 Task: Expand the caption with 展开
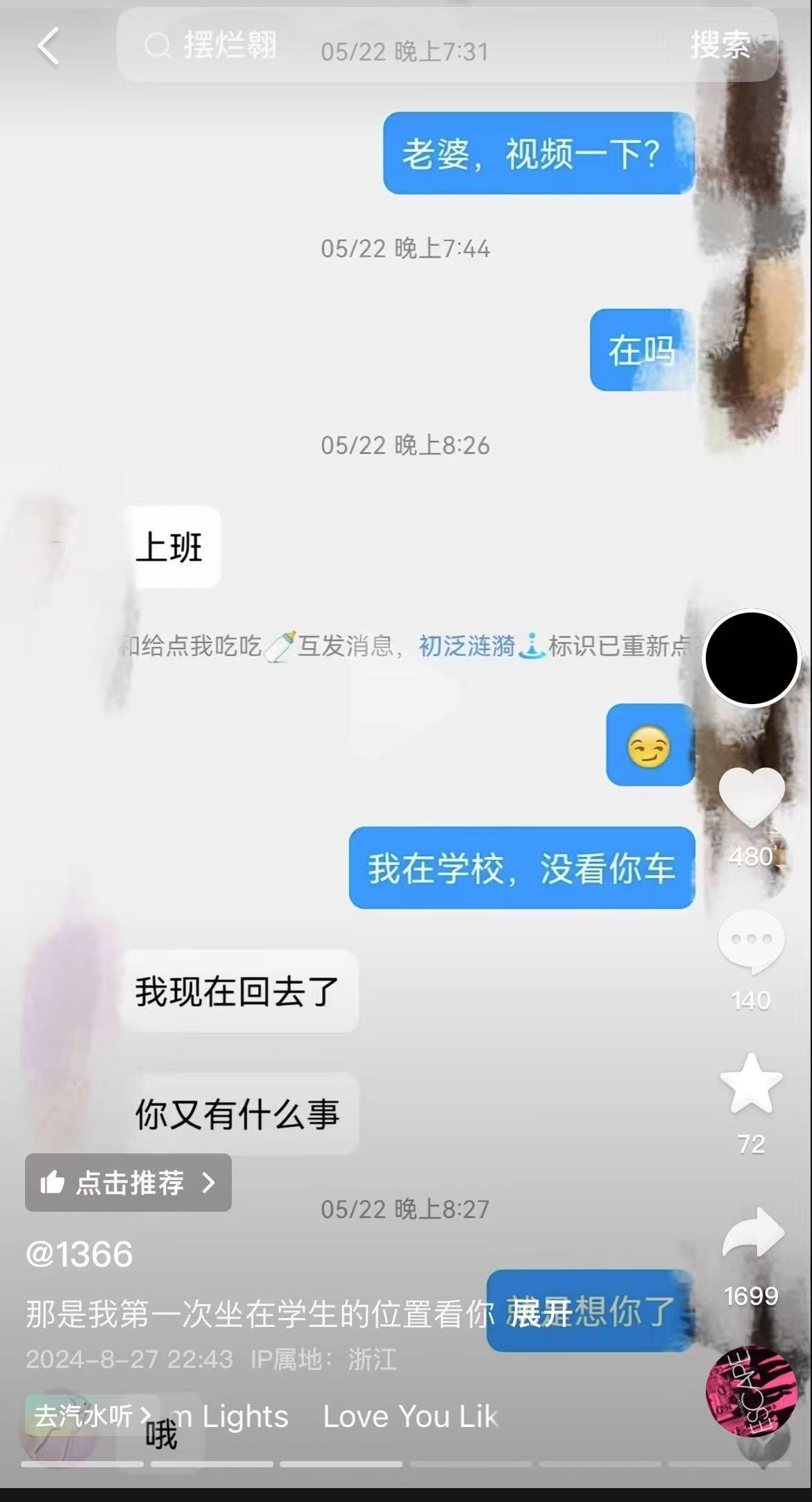pos(540,1313)
